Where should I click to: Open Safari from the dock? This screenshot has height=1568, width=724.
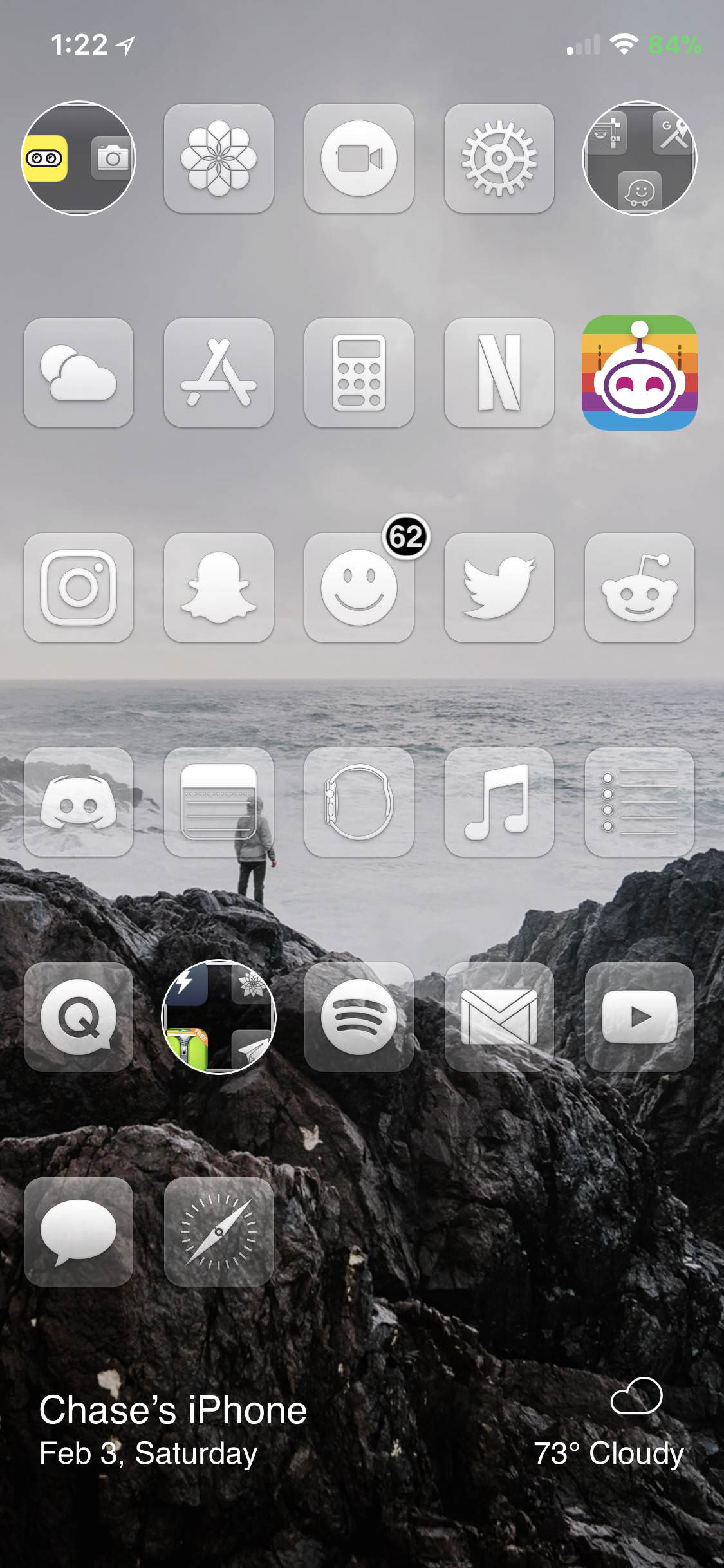pos(219,1231)
